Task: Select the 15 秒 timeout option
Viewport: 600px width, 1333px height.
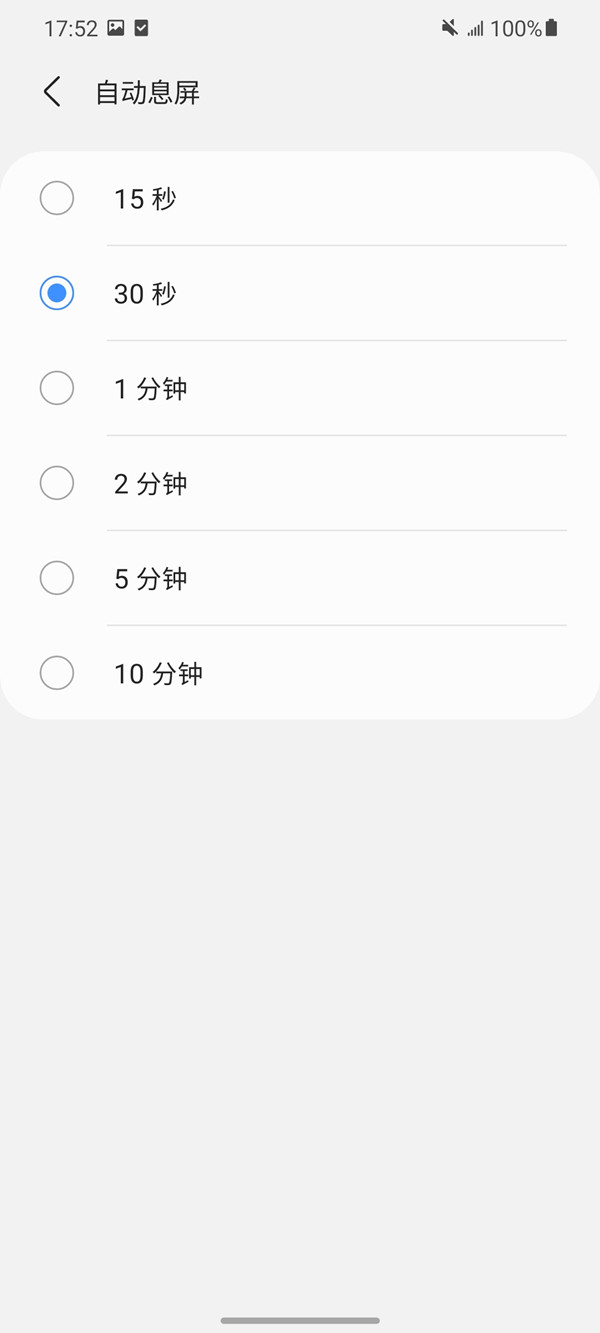Action: coord(57,198)
